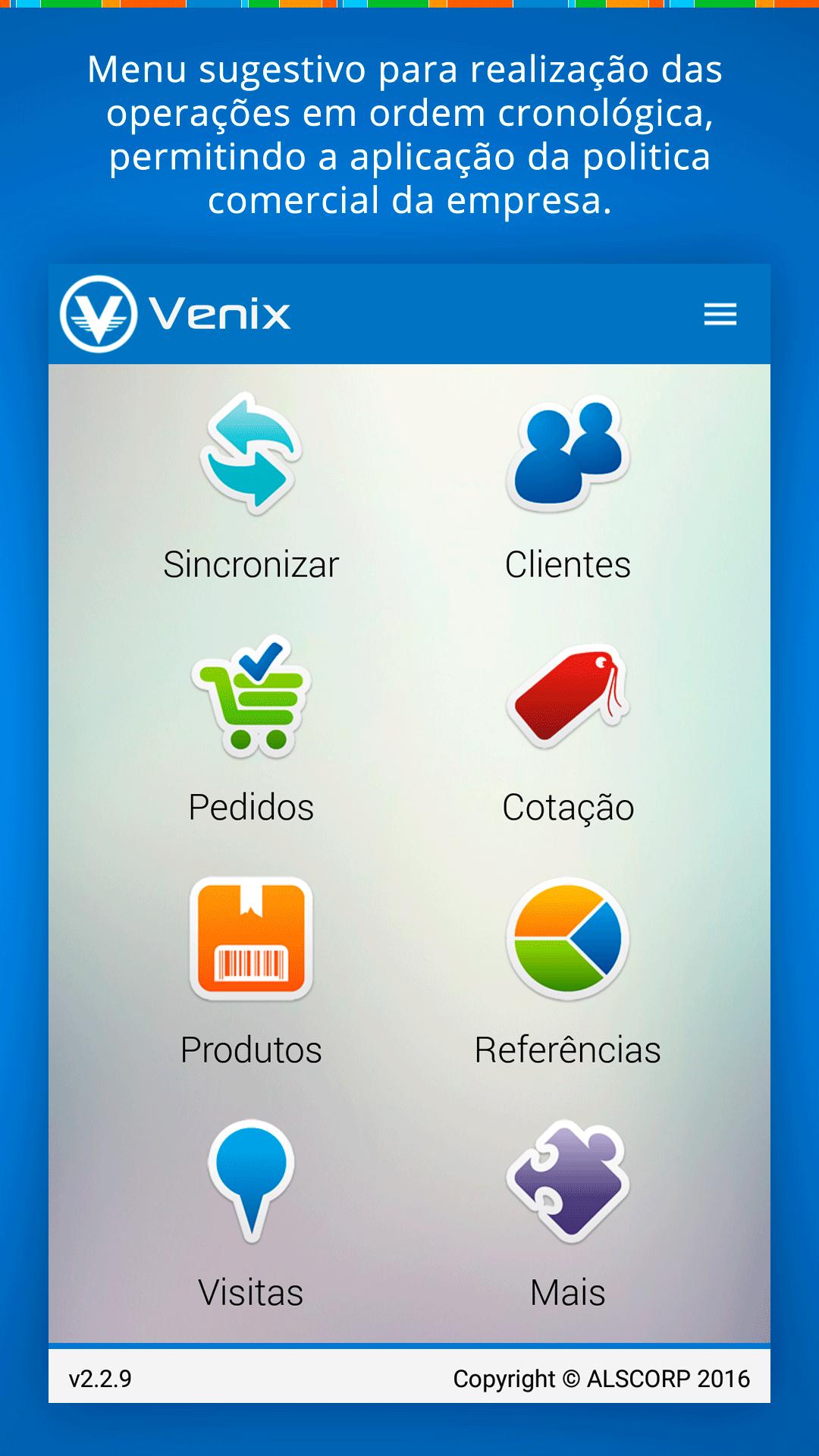
Task: Click the Clientes text label
Action: (x=567, y=565)
